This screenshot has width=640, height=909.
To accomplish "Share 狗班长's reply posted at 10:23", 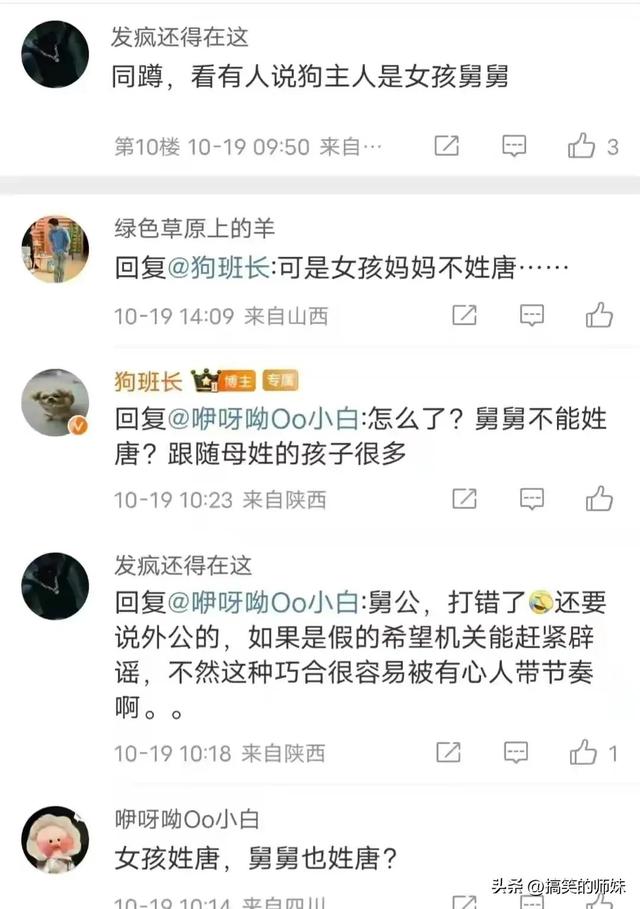I will [464, 498].
